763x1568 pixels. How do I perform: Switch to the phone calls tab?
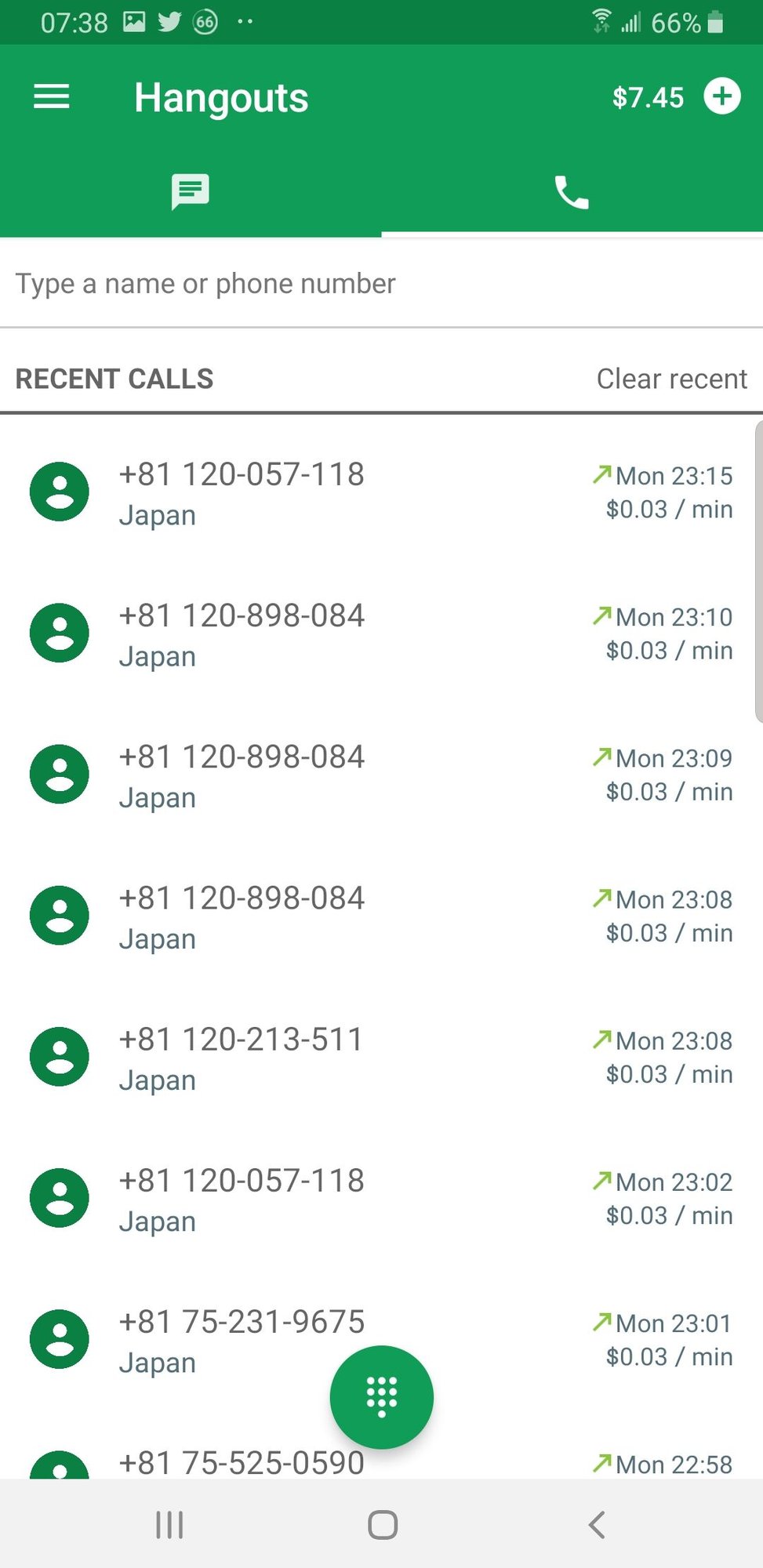572,192
